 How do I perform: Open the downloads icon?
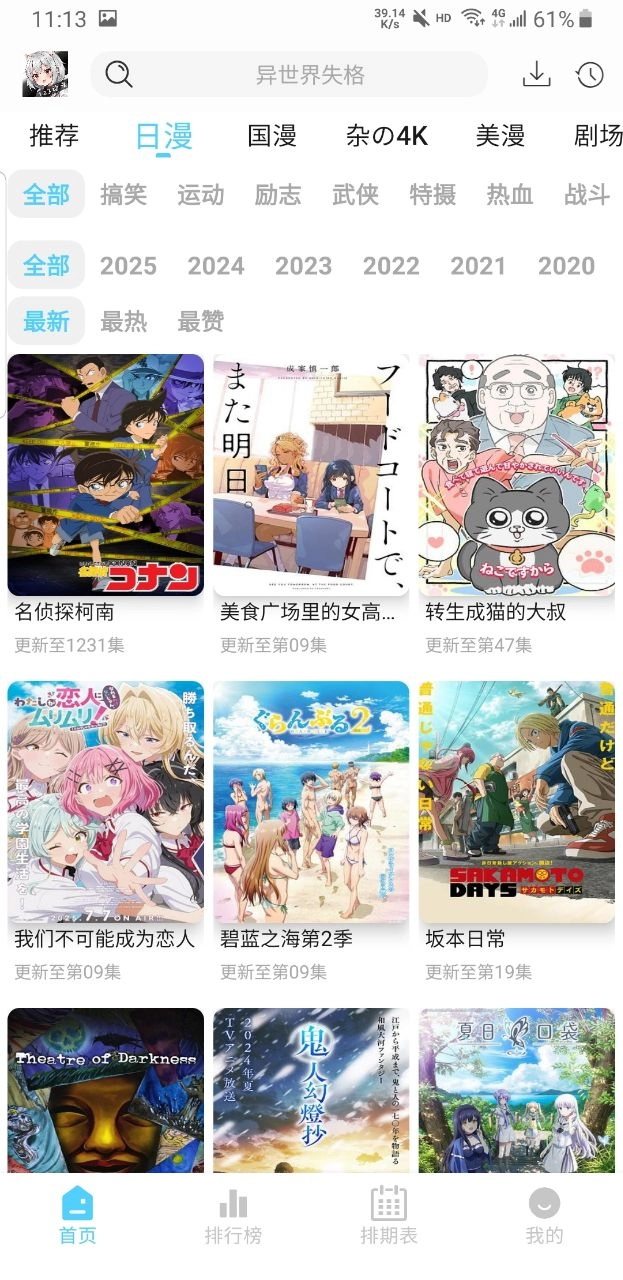coord(537,75)
